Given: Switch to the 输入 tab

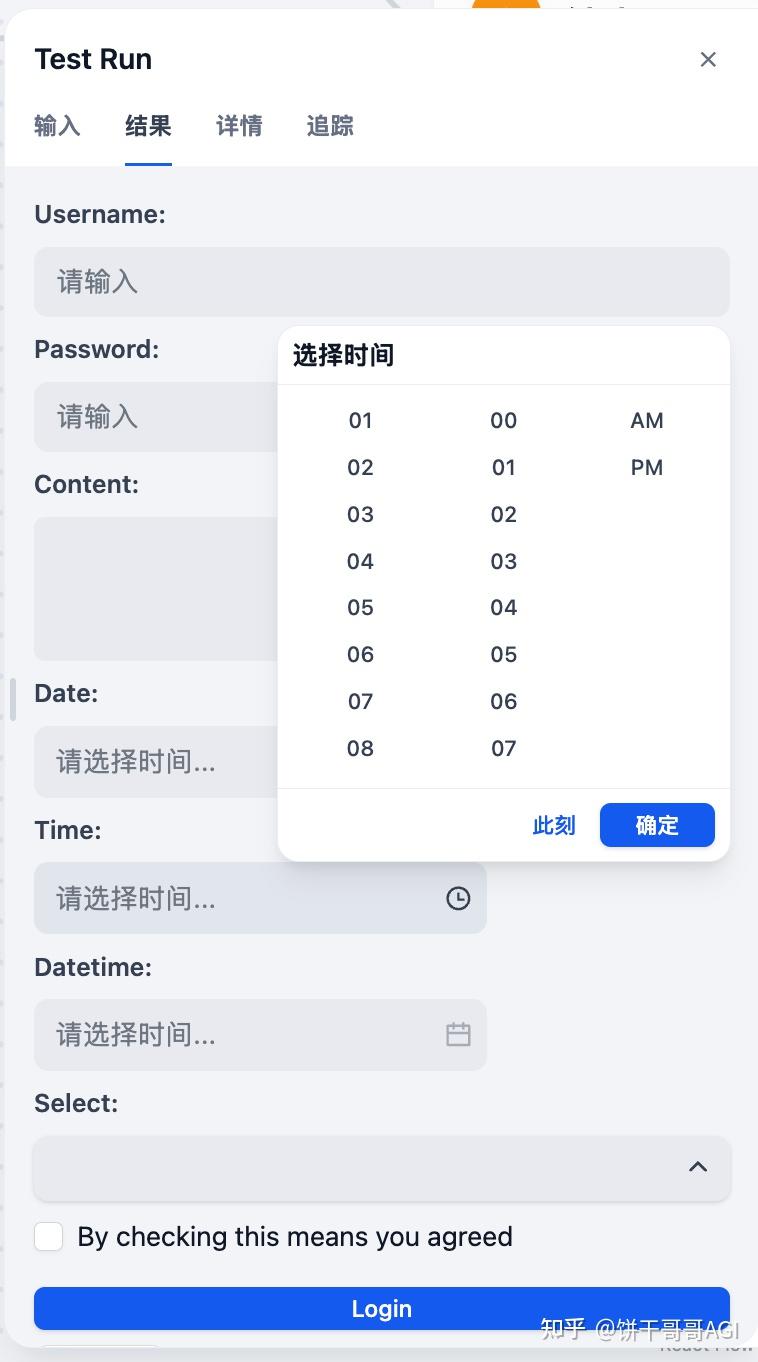Looking at the screenshot, I should [x=56, y=126].
